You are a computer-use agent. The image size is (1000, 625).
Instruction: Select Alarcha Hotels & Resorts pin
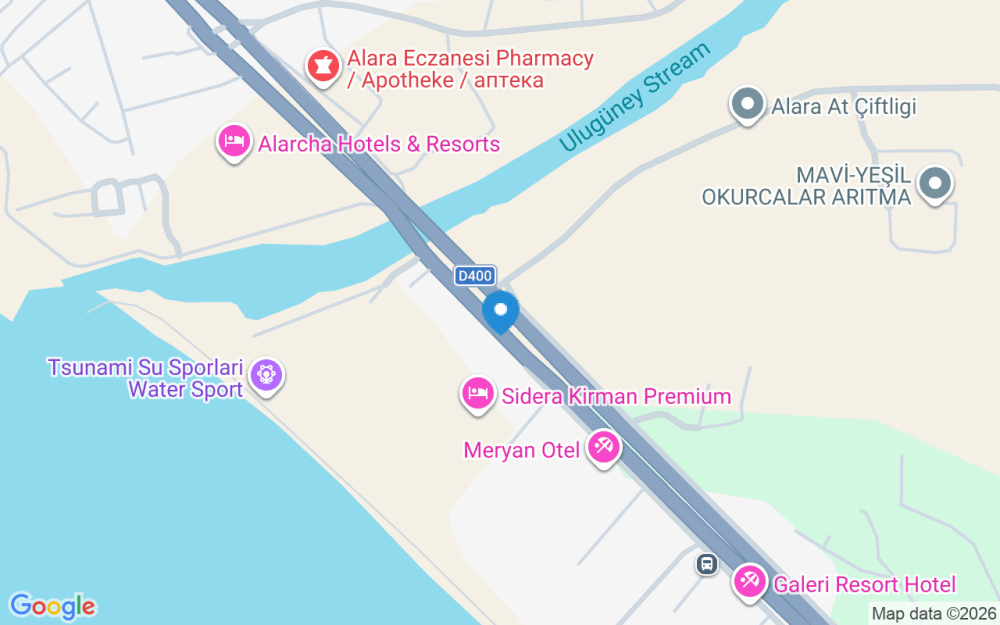pyautogui.click(x=235, y=143)
